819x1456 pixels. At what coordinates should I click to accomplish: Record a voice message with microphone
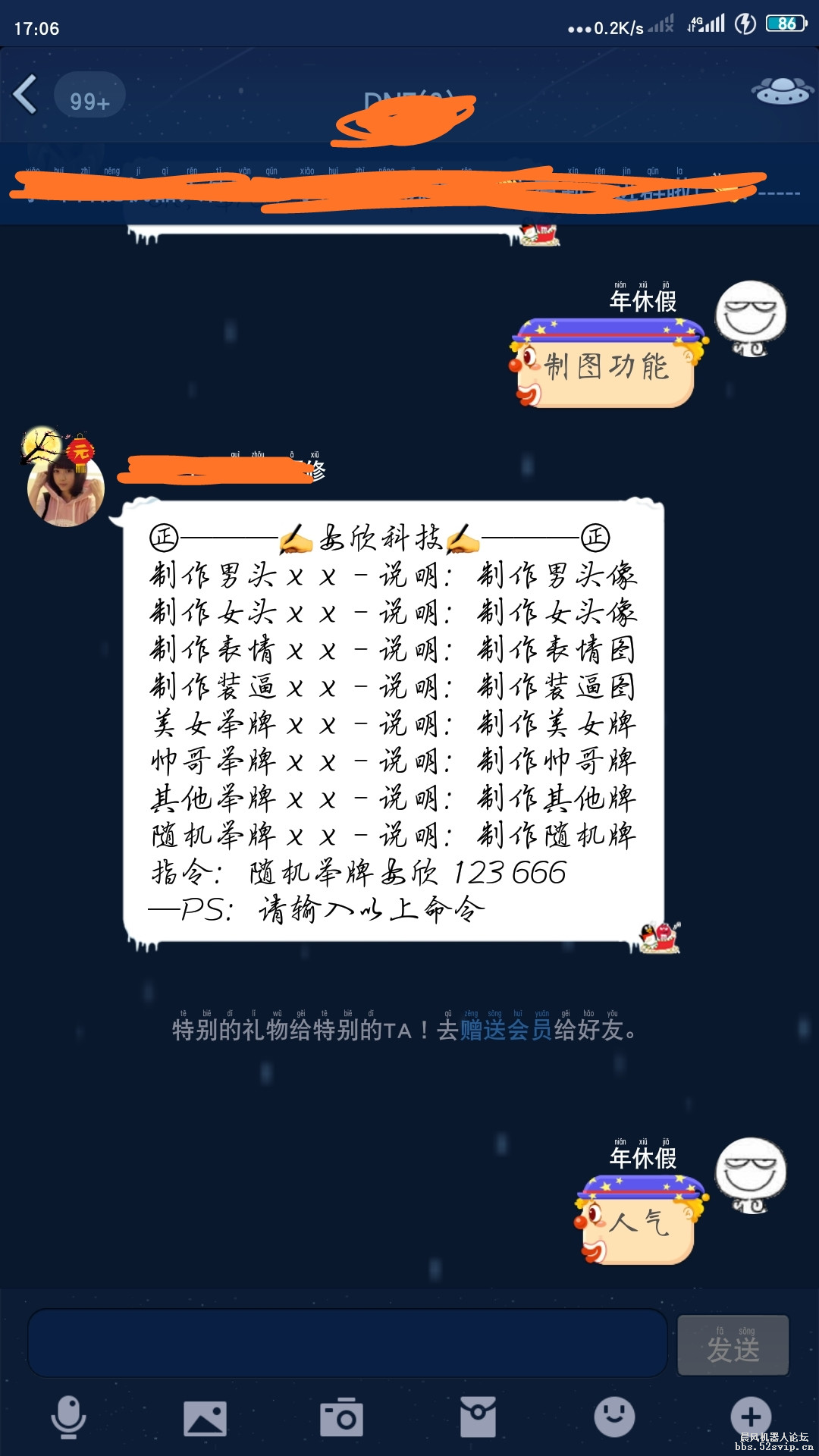(x=68, y=1417)
